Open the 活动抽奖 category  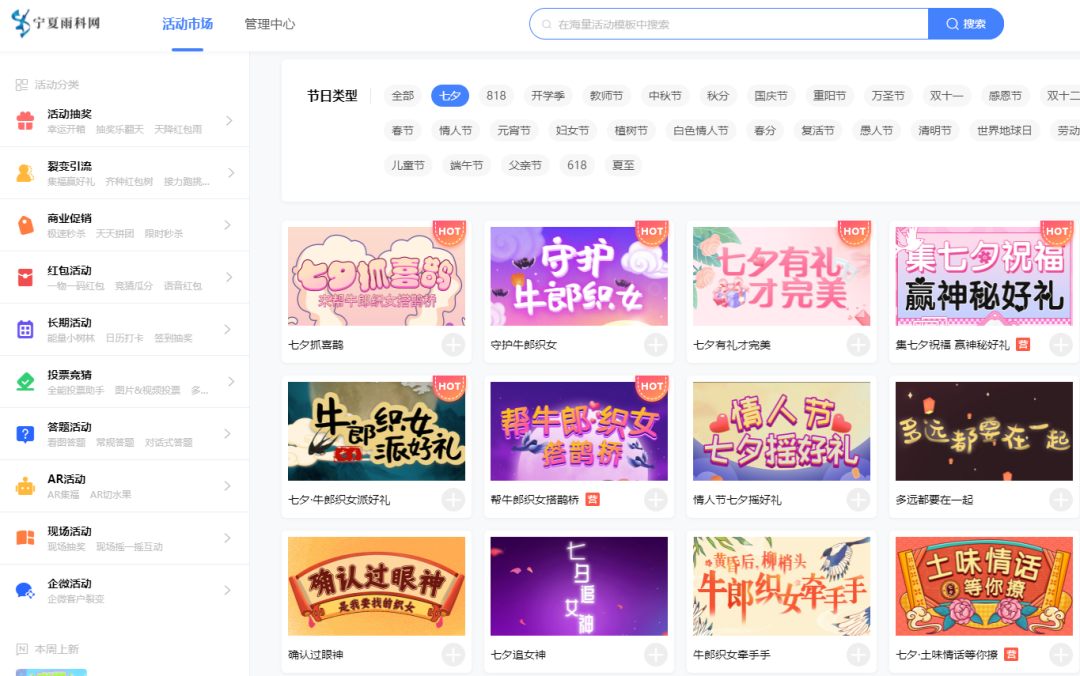tap(124, 121)
